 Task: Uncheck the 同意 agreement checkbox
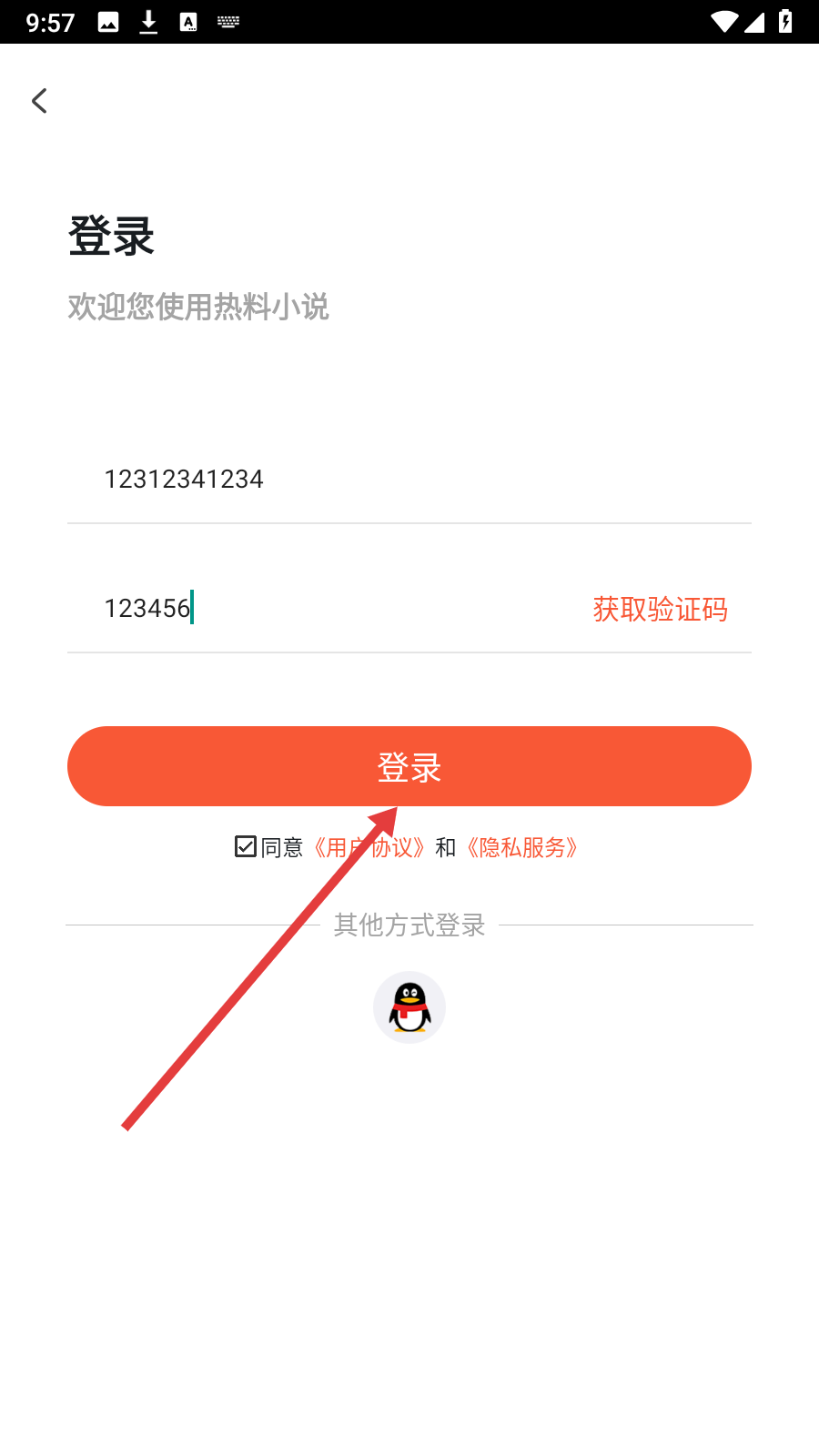[x=246, y=847]
